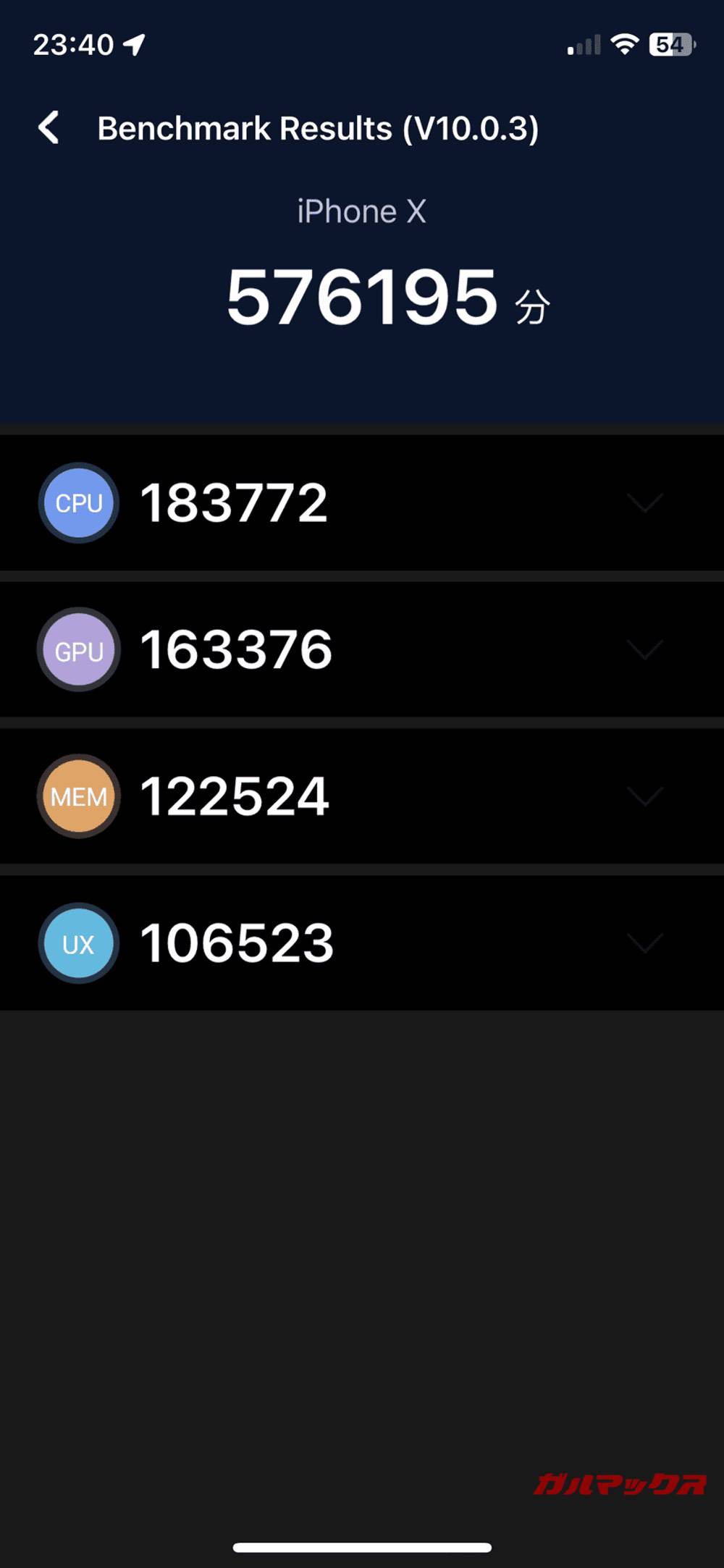Expand the UX score breakdown

click(645, 943)
